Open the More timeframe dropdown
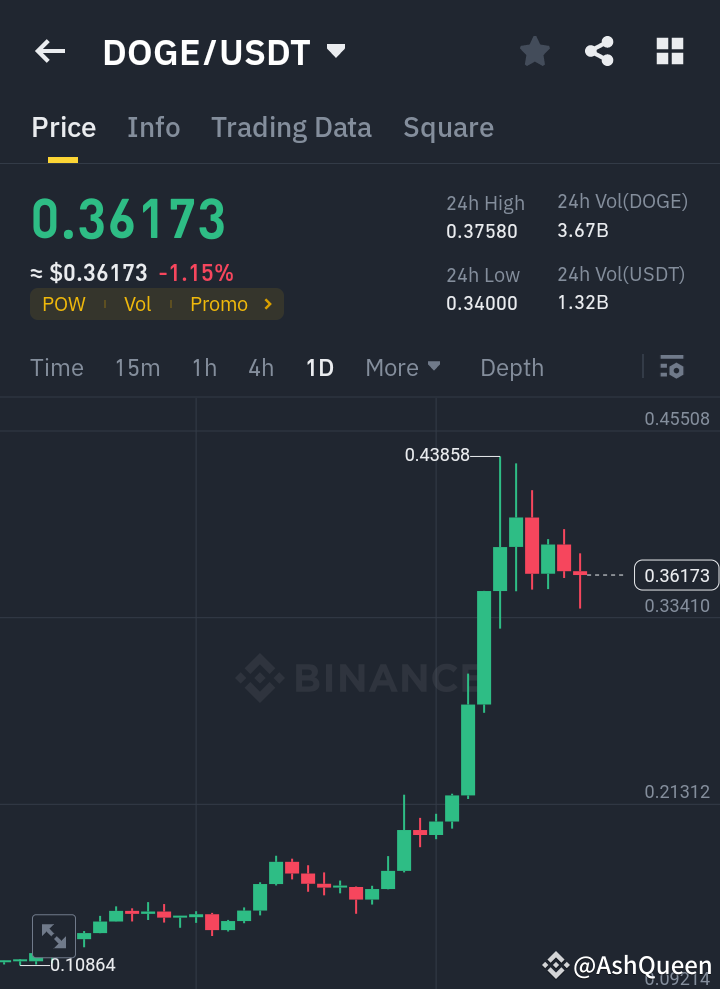 click(403, 368)
